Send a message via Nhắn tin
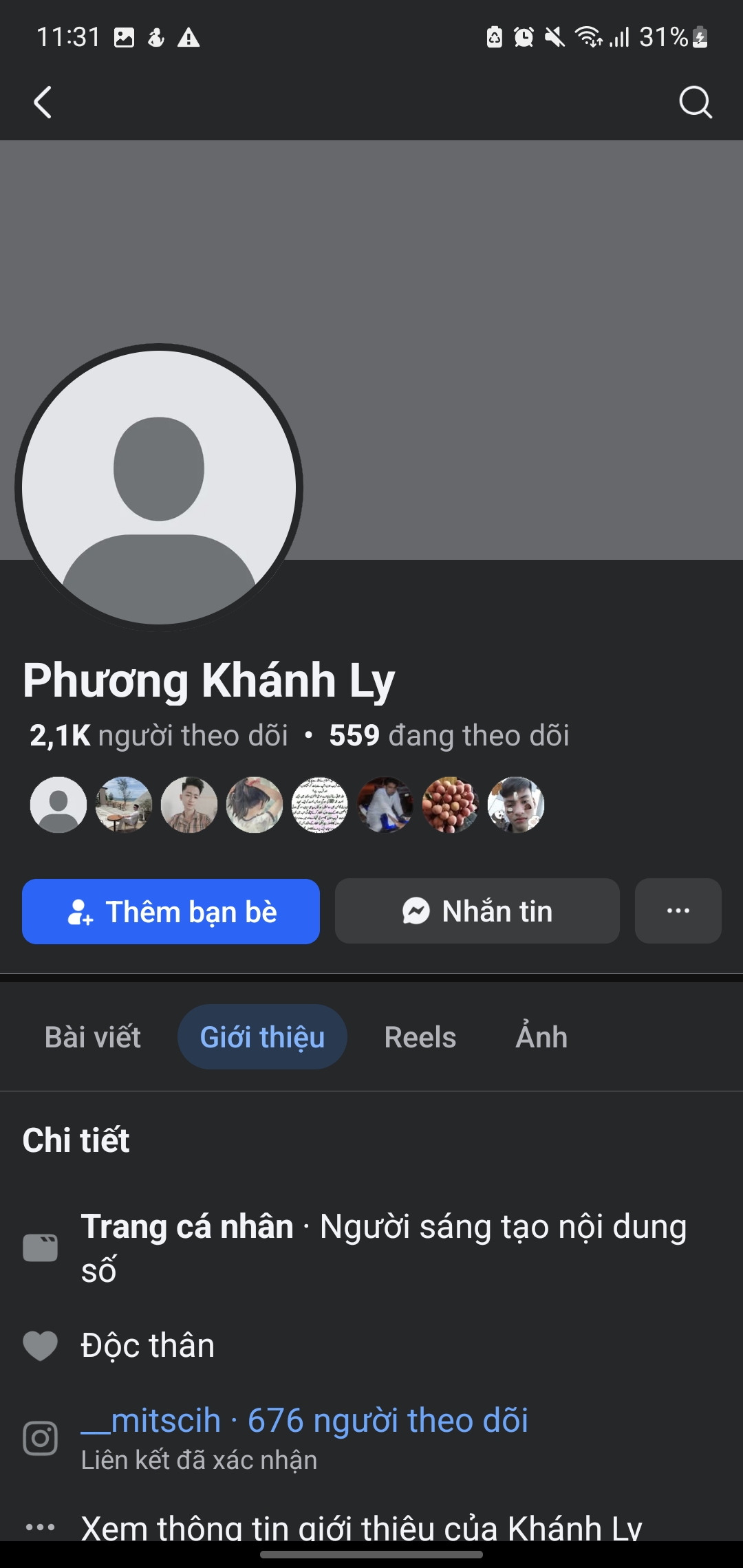 click(477, 911)
